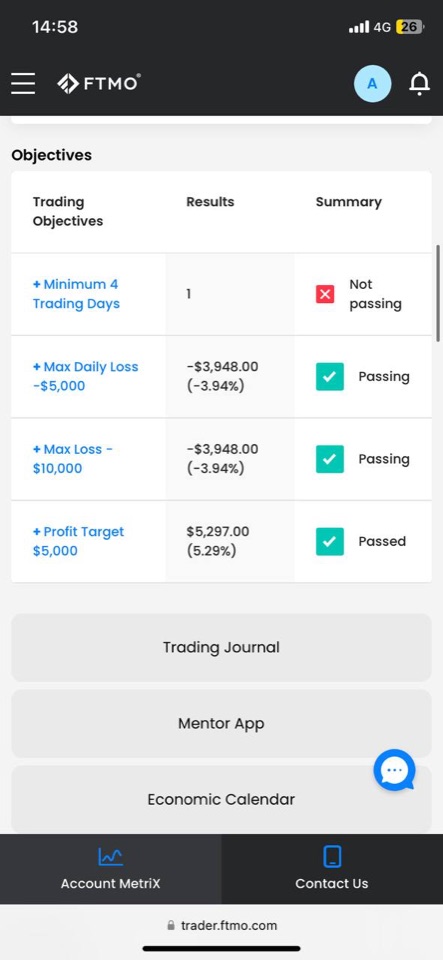Switch to the Account MetriX tab
This screenshot has width=443, height=960.
[x=111, y=869]
